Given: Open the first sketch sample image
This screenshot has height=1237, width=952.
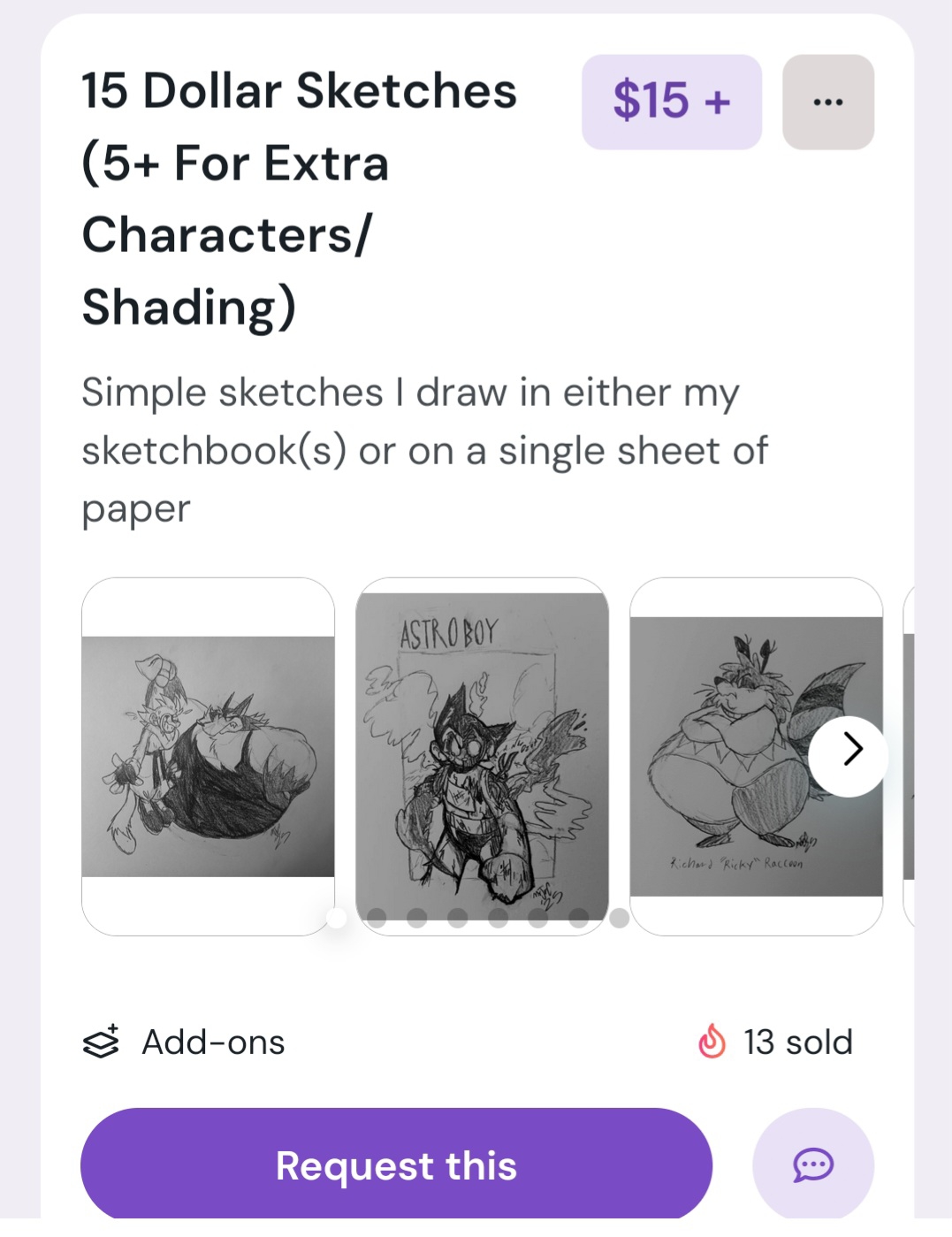Looking at the screenshot, I should coord(208,756).
